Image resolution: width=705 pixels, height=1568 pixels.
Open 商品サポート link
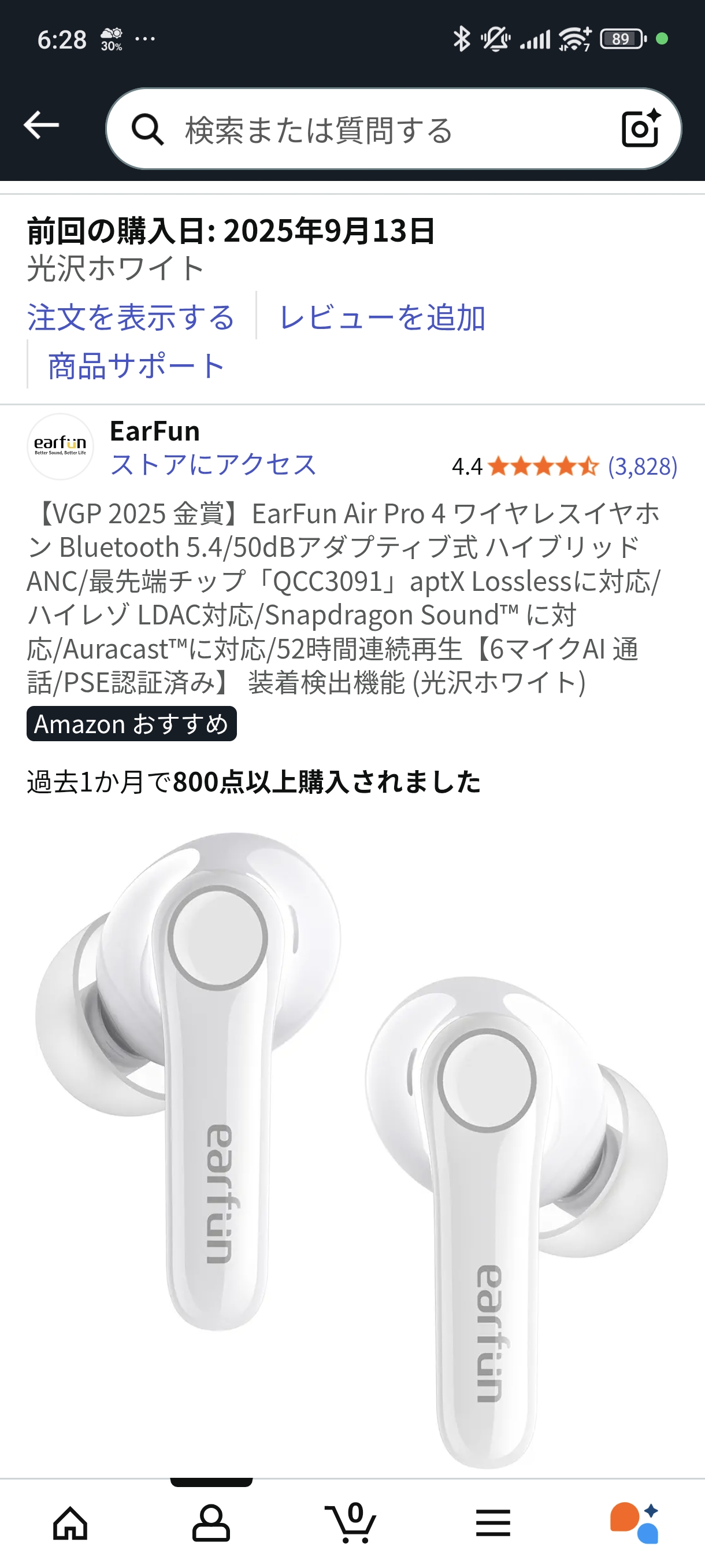(136, 366)
